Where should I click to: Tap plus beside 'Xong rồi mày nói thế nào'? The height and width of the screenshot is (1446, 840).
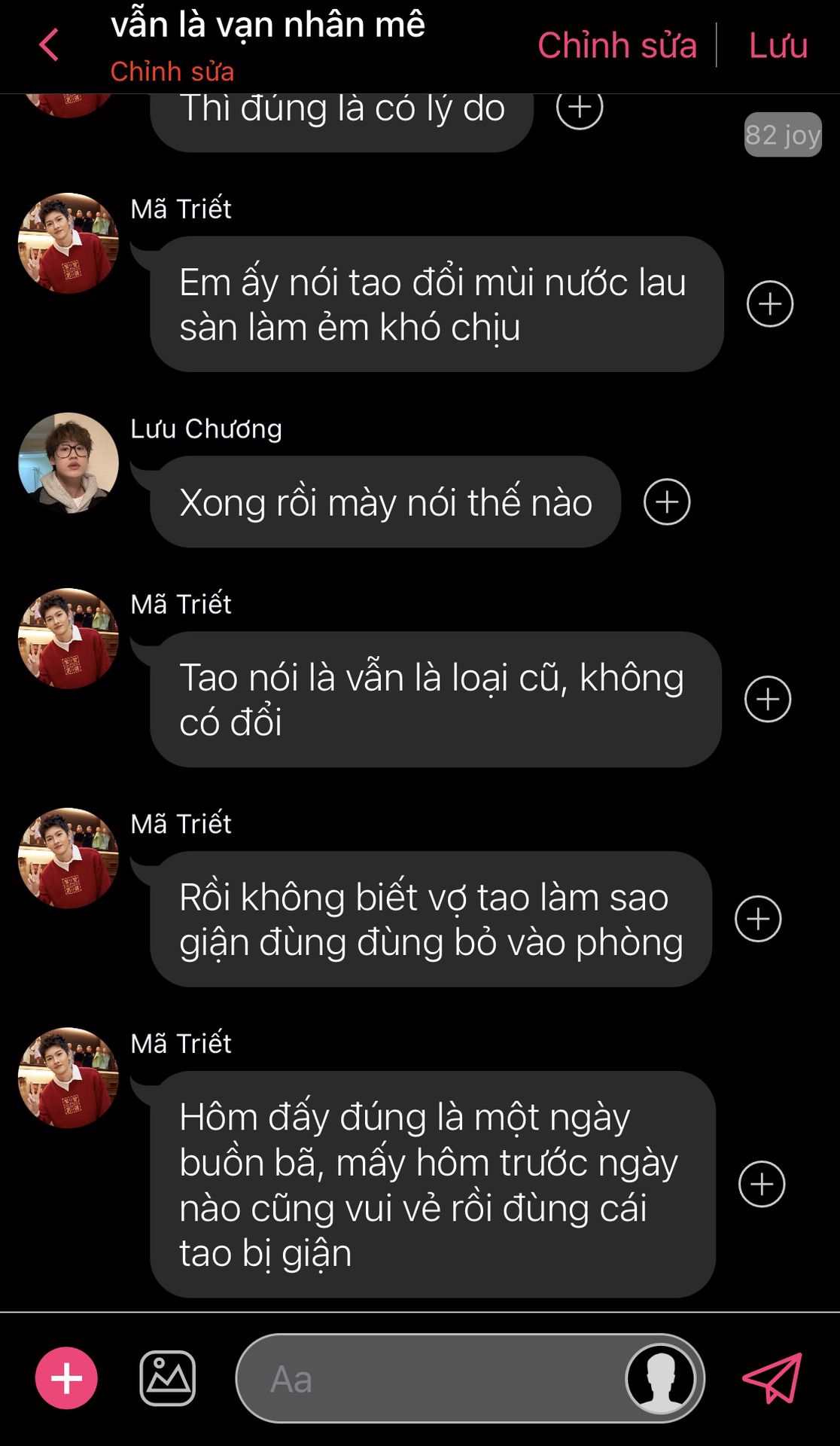666,502
